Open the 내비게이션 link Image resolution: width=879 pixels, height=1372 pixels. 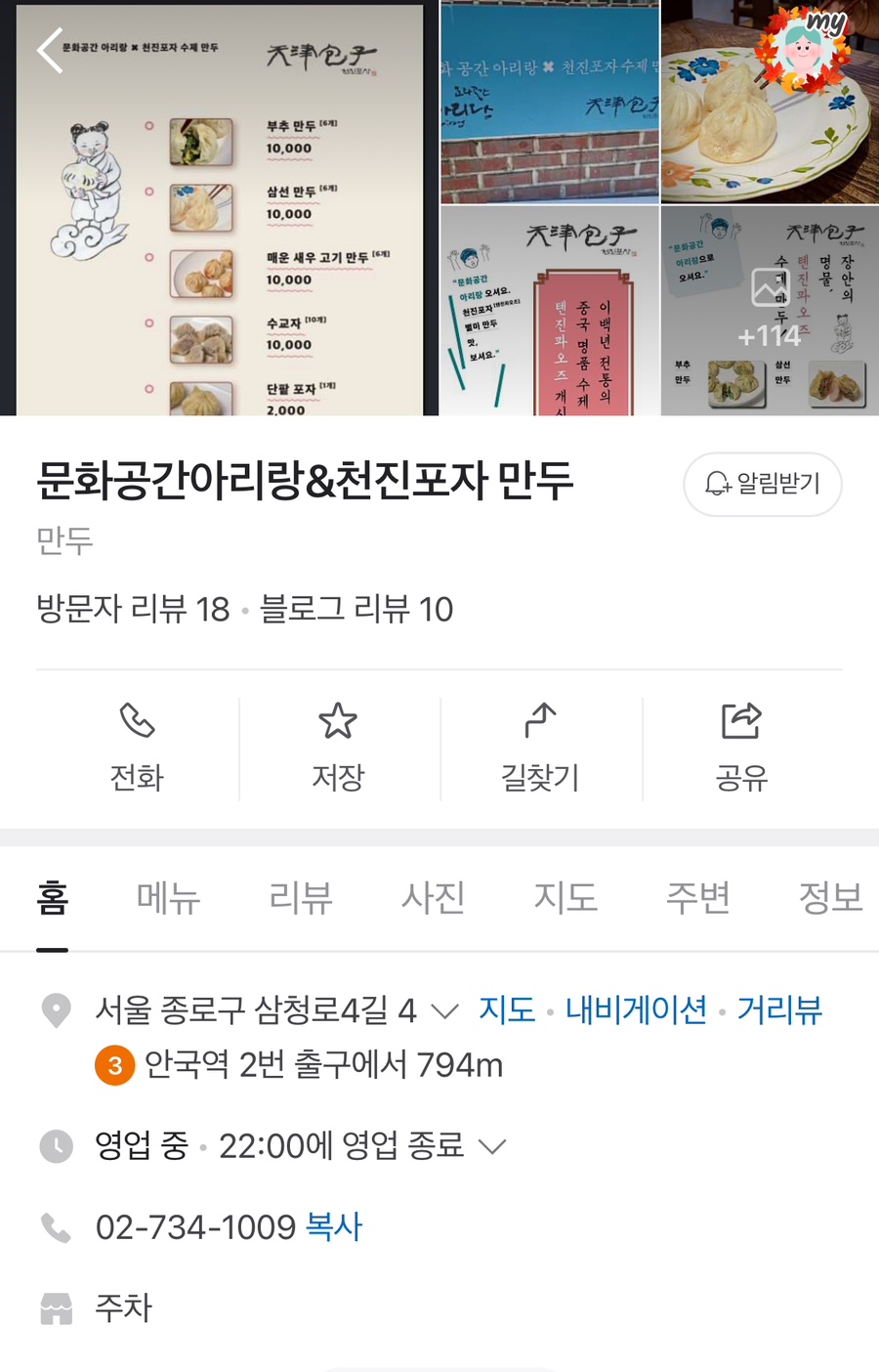(636, 1009)
